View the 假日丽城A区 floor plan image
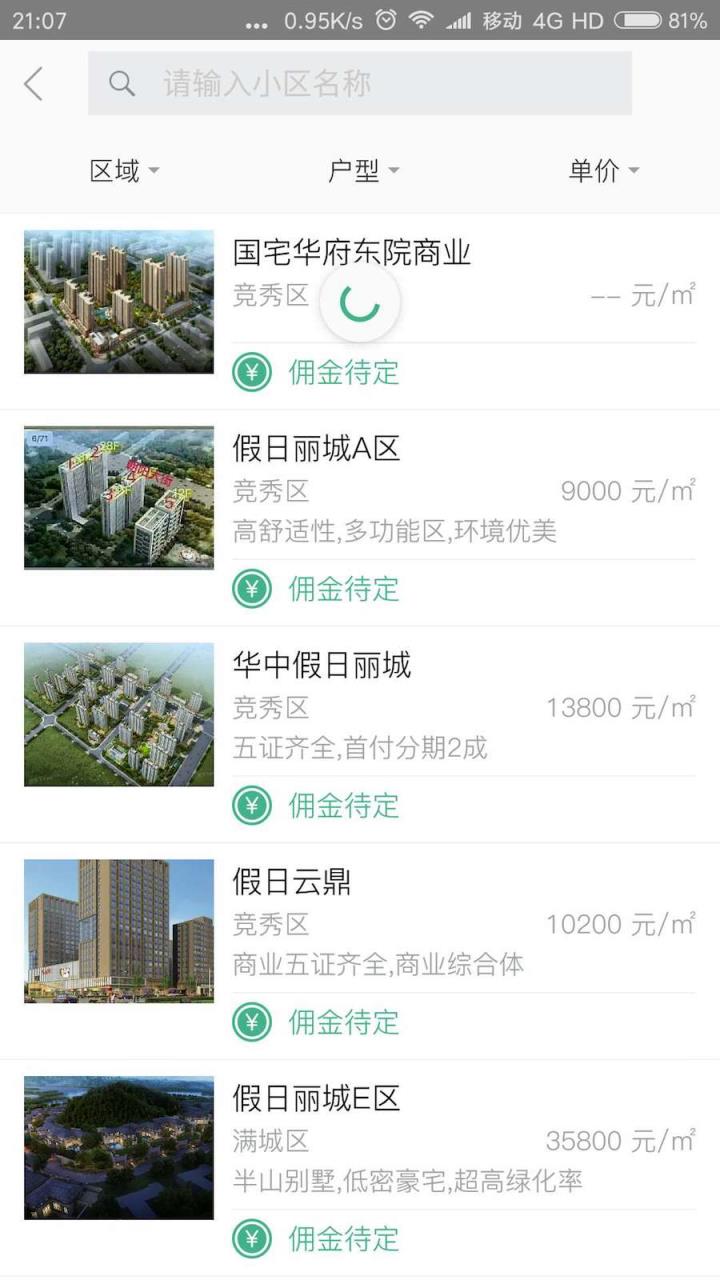This screenshot has width=720, height=1280. [x=118, y=497]
